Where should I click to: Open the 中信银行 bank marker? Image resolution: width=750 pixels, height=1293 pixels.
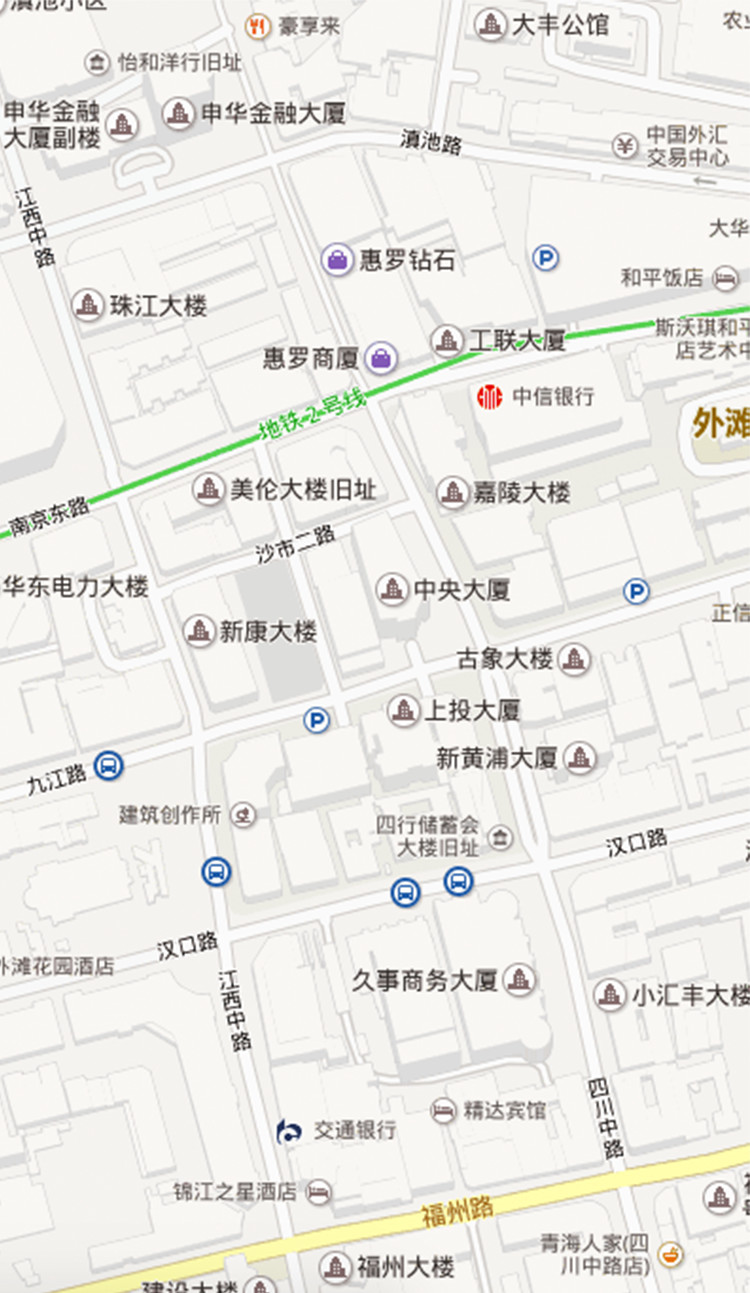489,397
